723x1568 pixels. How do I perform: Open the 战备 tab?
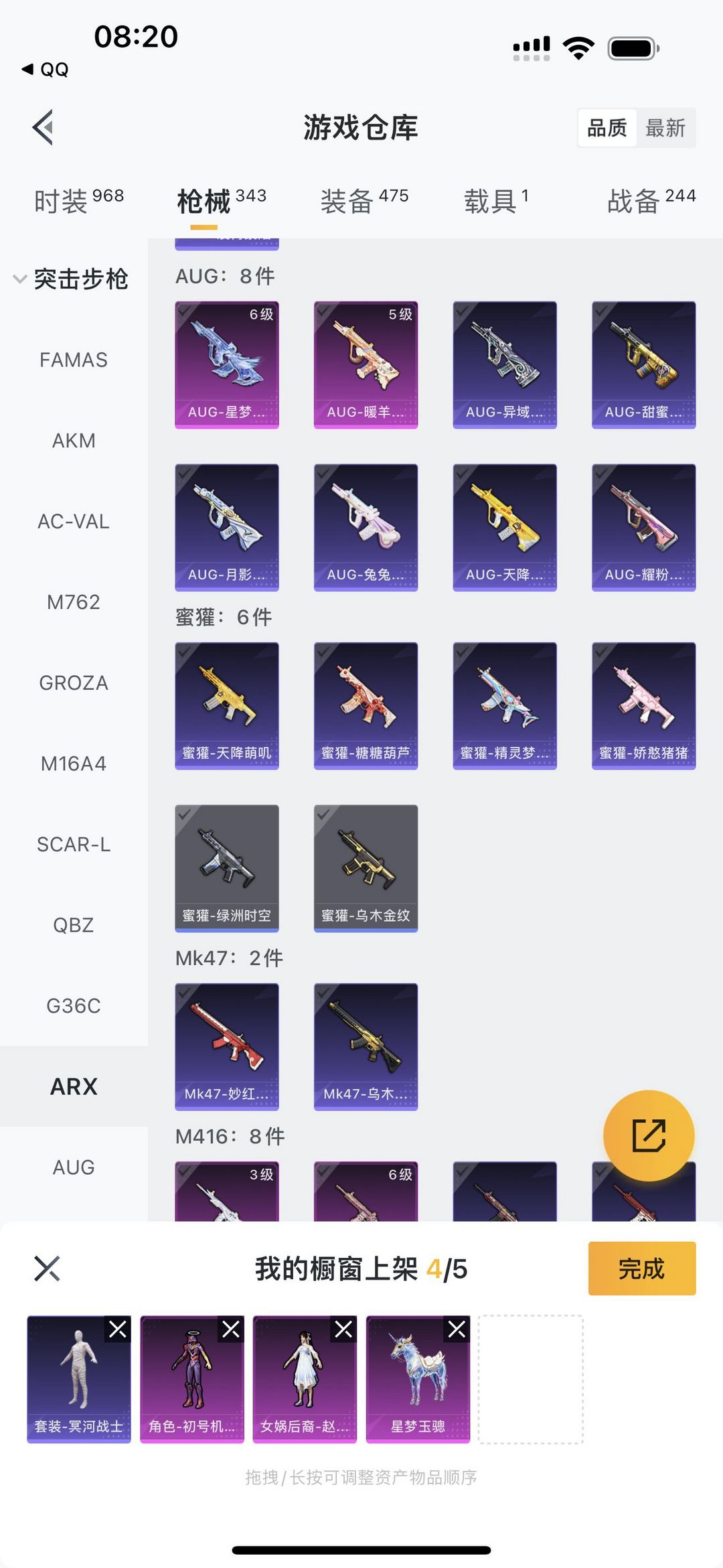651,200
